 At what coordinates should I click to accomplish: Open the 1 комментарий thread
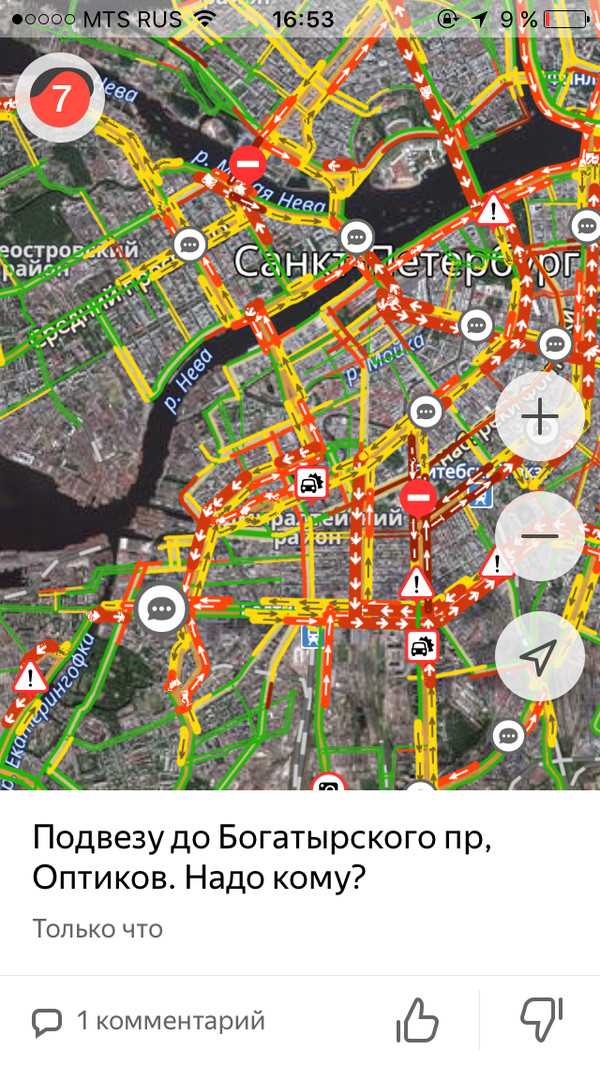[150, 1021]
